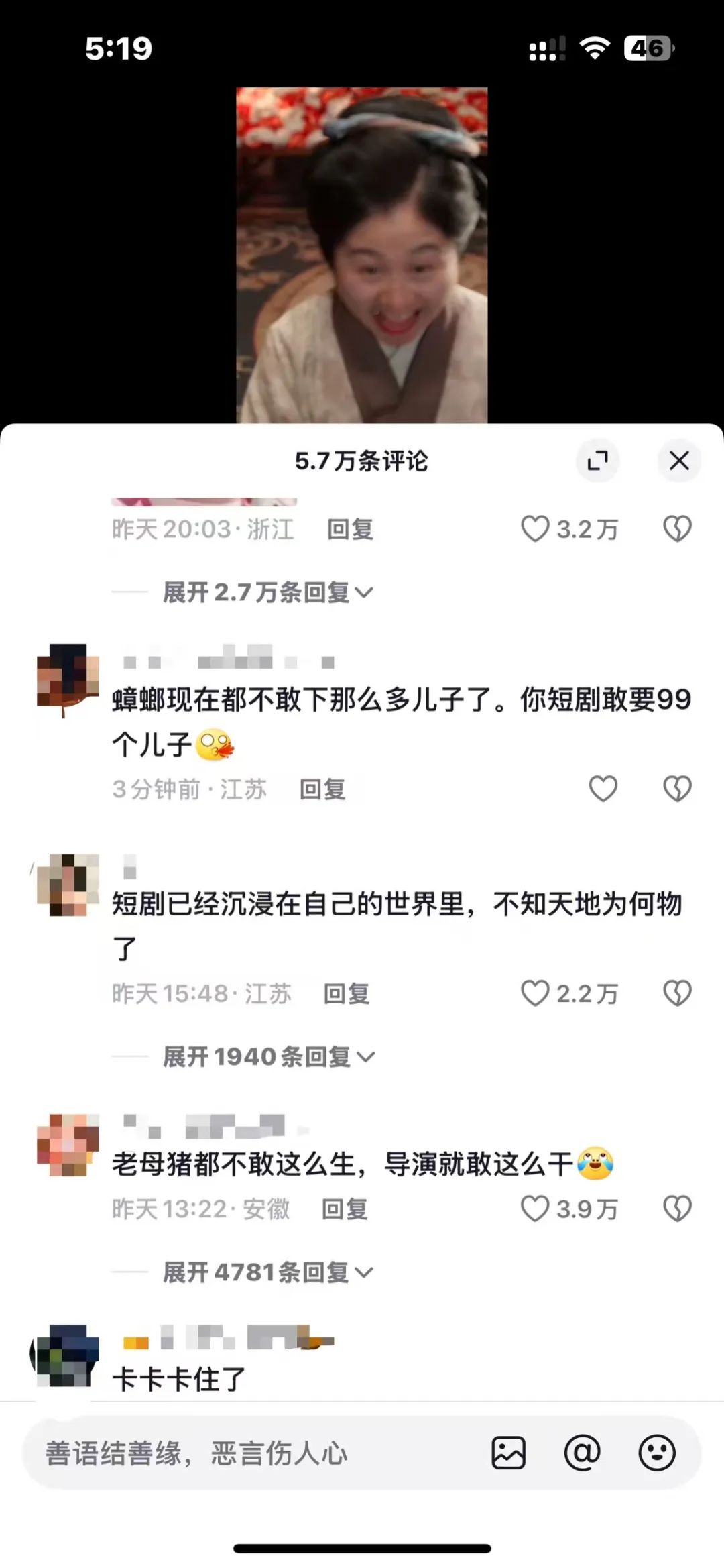Dislike the 蟑螂 comment from 江苏

[677, 789]
